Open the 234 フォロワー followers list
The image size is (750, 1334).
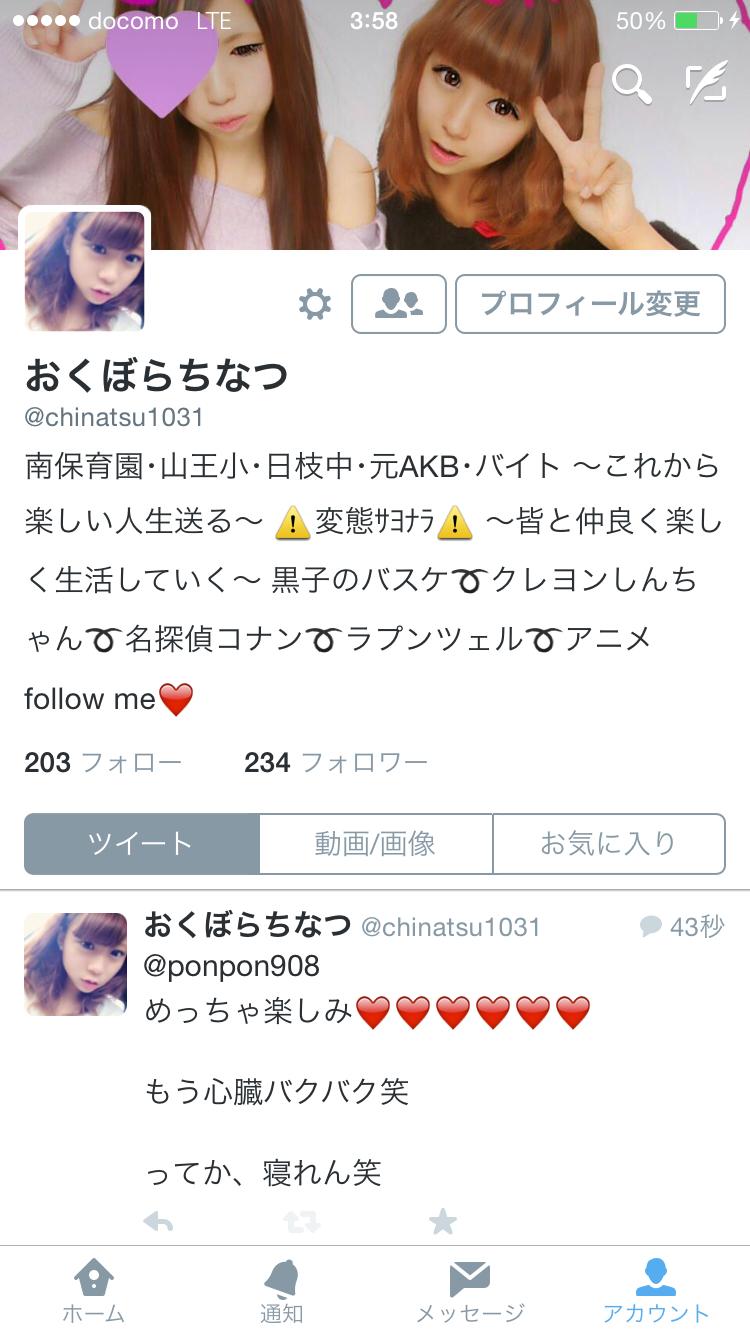(335, 763)
